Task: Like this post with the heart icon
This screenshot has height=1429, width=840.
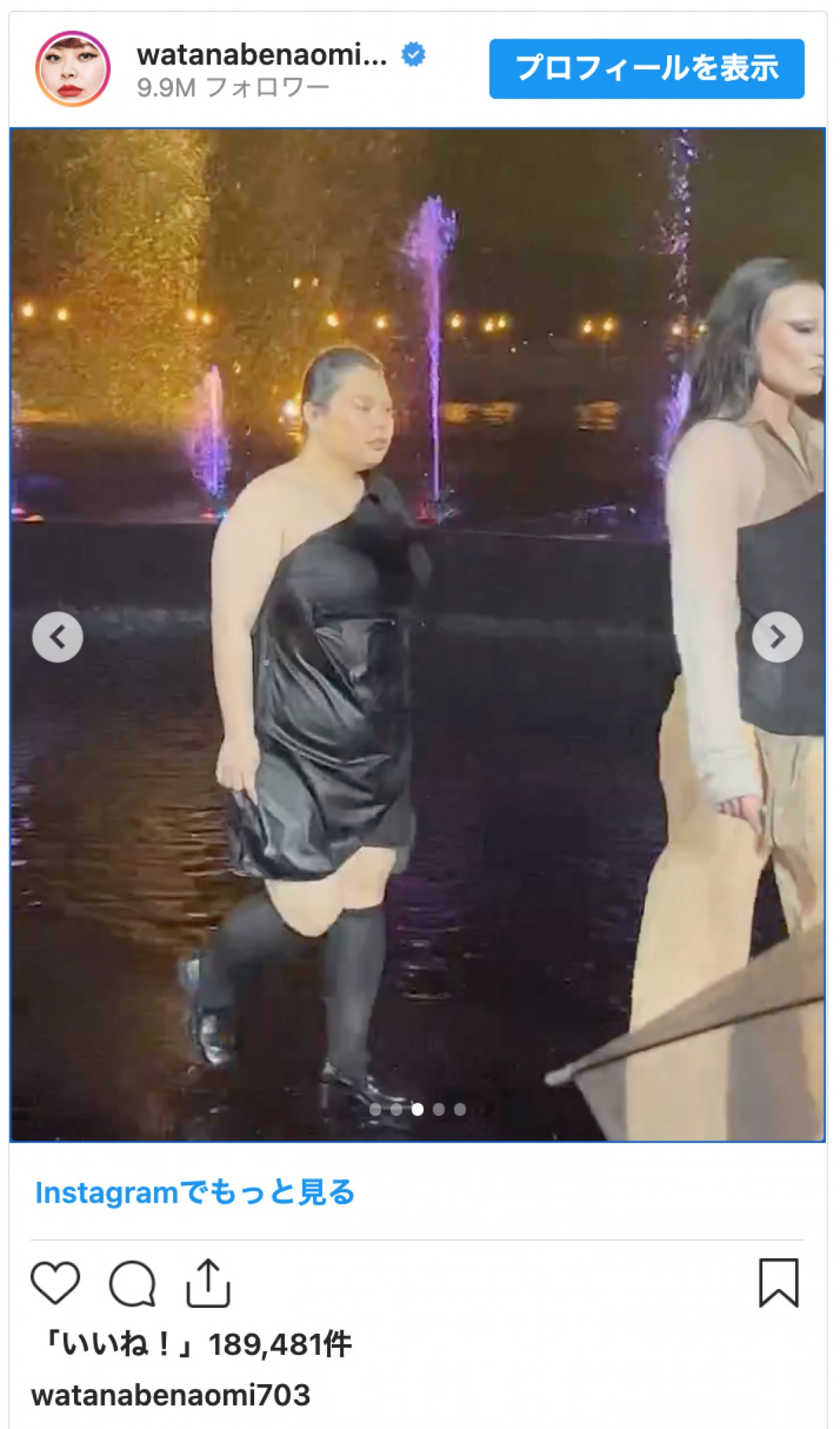Action: point(55,1282)
